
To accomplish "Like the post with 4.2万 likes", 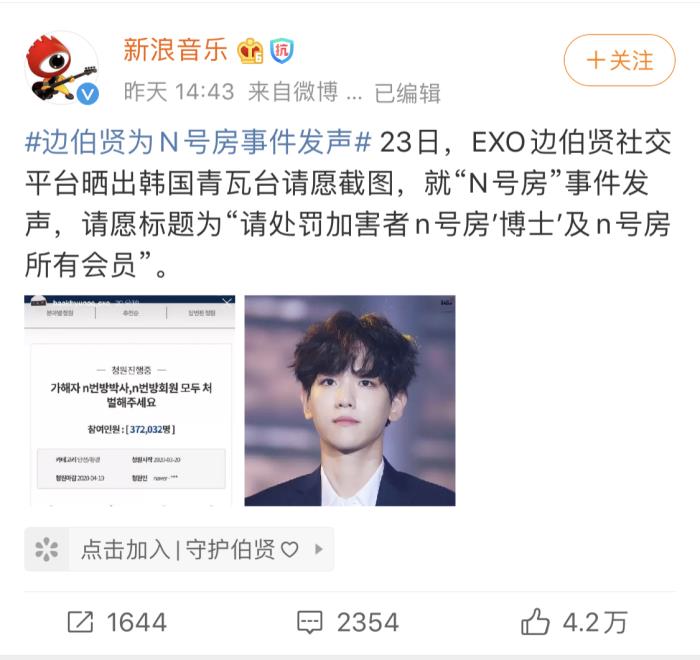I will tap(574, 622).
